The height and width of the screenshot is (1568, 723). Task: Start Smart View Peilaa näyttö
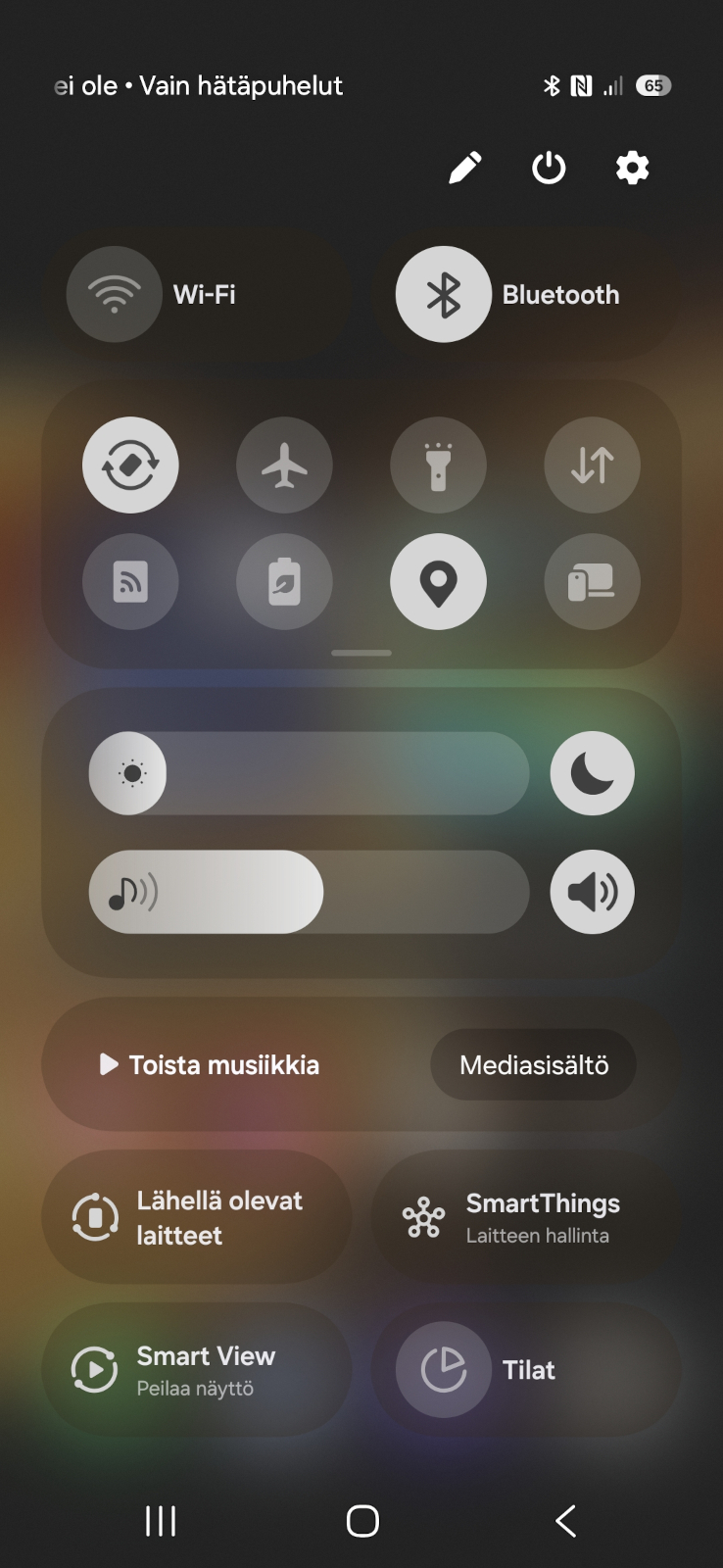click(196, 1370)
